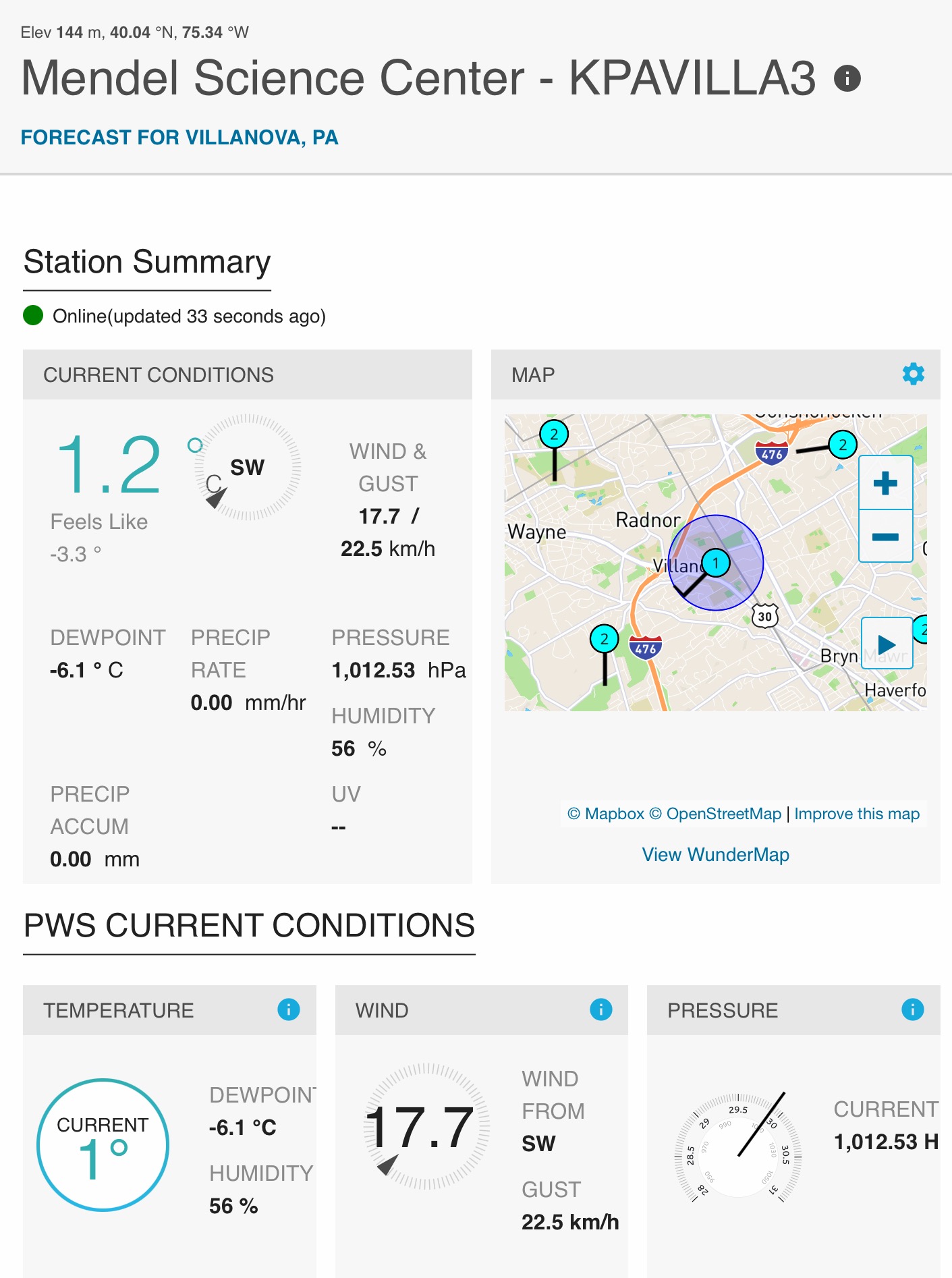Open View WunderMap link
Screen dimensions: 952x1278
point(715,855)
